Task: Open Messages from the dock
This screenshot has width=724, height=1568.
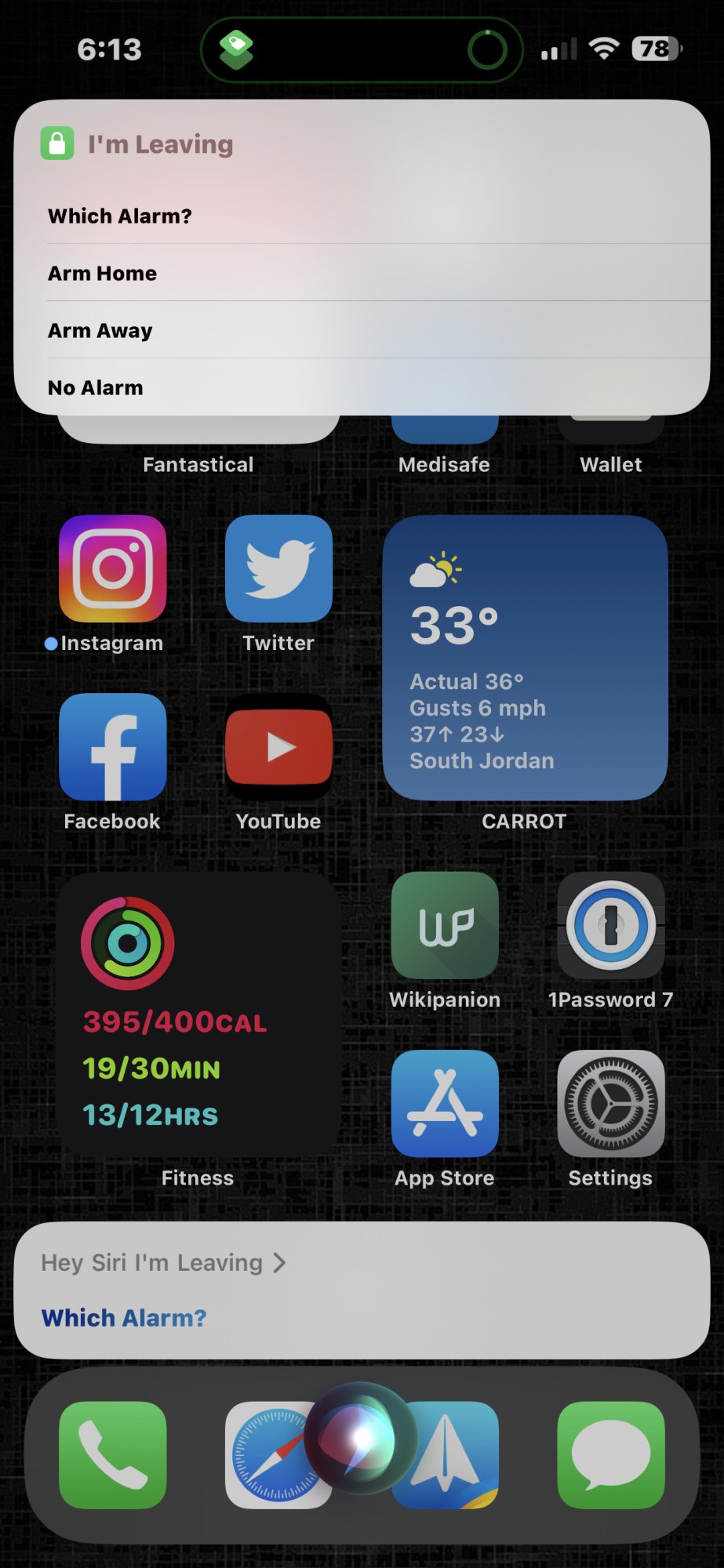Action: 611,1455
